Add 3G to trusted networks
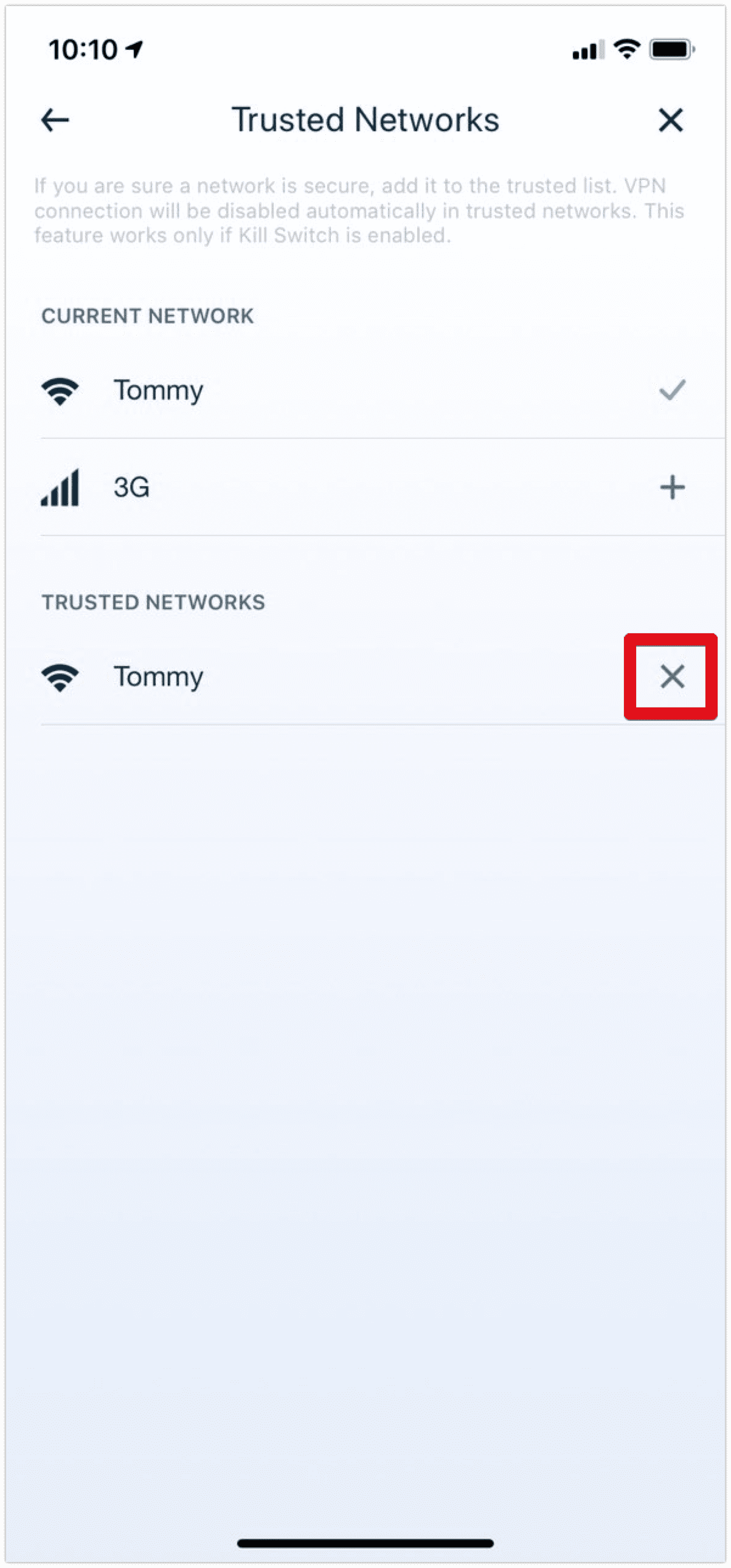 (x=672, y=487)
